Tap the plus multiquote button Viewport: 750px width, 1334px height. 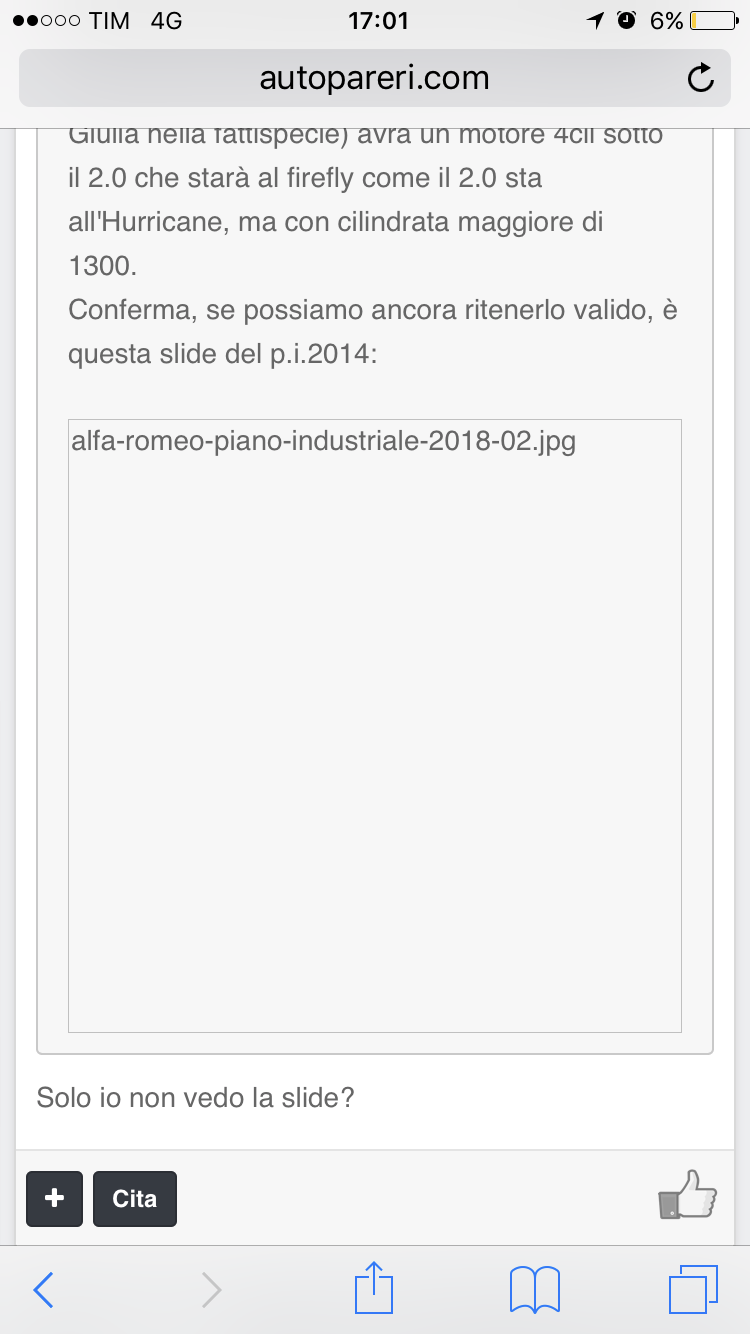(x=55, y=1198)
